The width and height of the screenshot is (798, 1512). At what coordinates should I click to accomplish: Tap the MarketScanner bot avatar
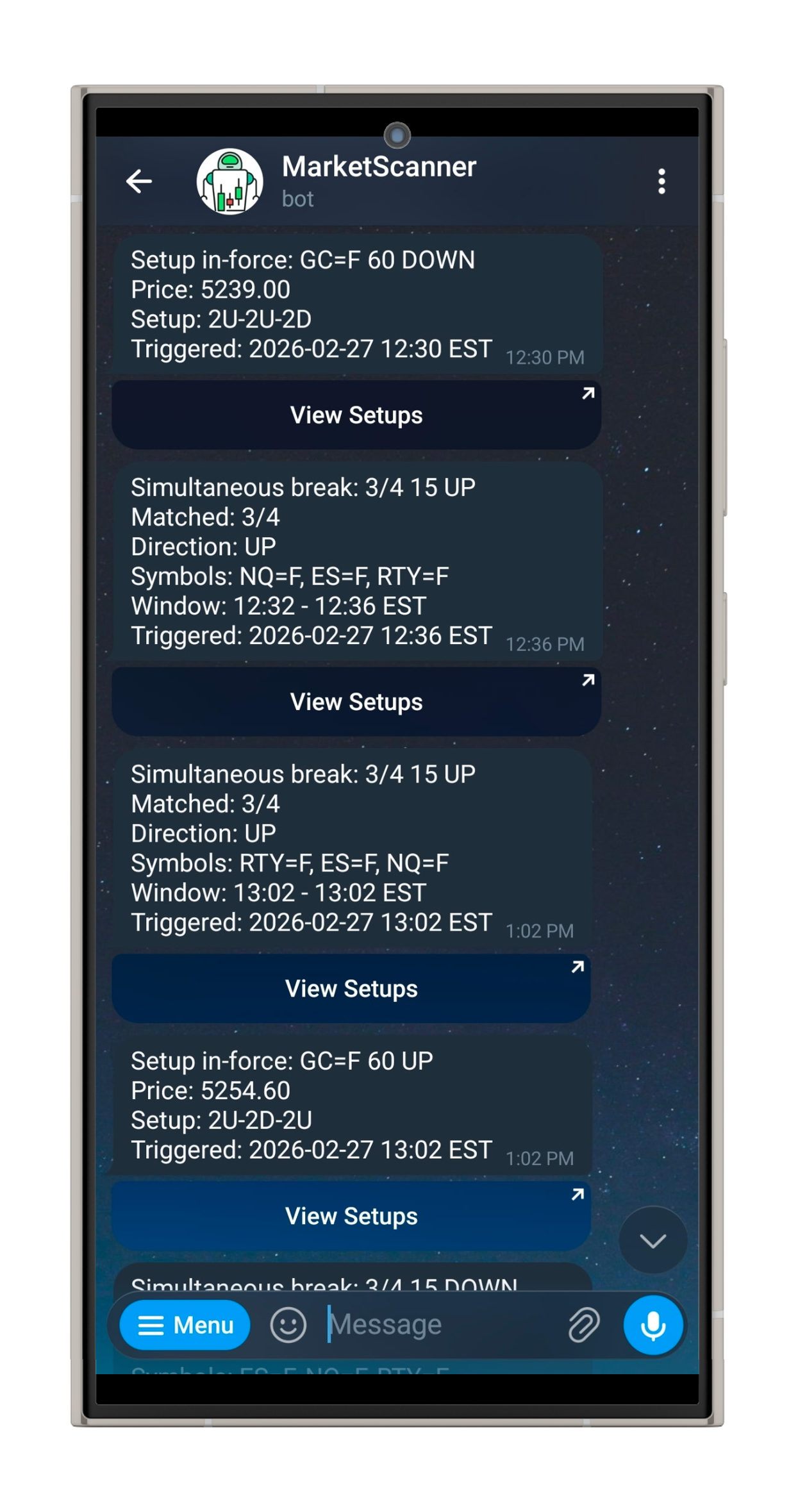point(229,183)
